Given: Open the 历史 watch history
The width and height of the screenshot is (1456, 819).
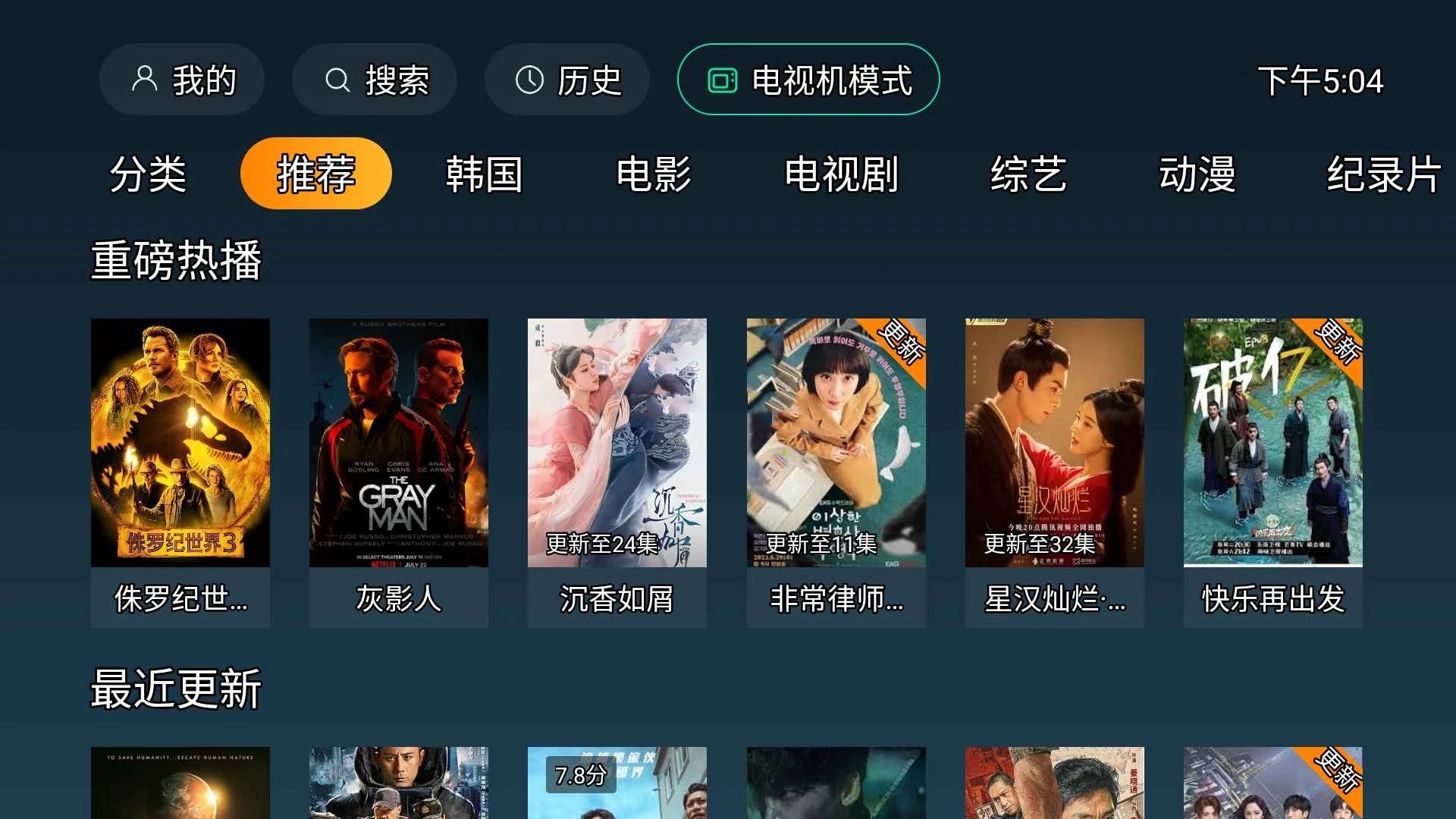Looking at the screenshot, I should [x=567, y=80].
